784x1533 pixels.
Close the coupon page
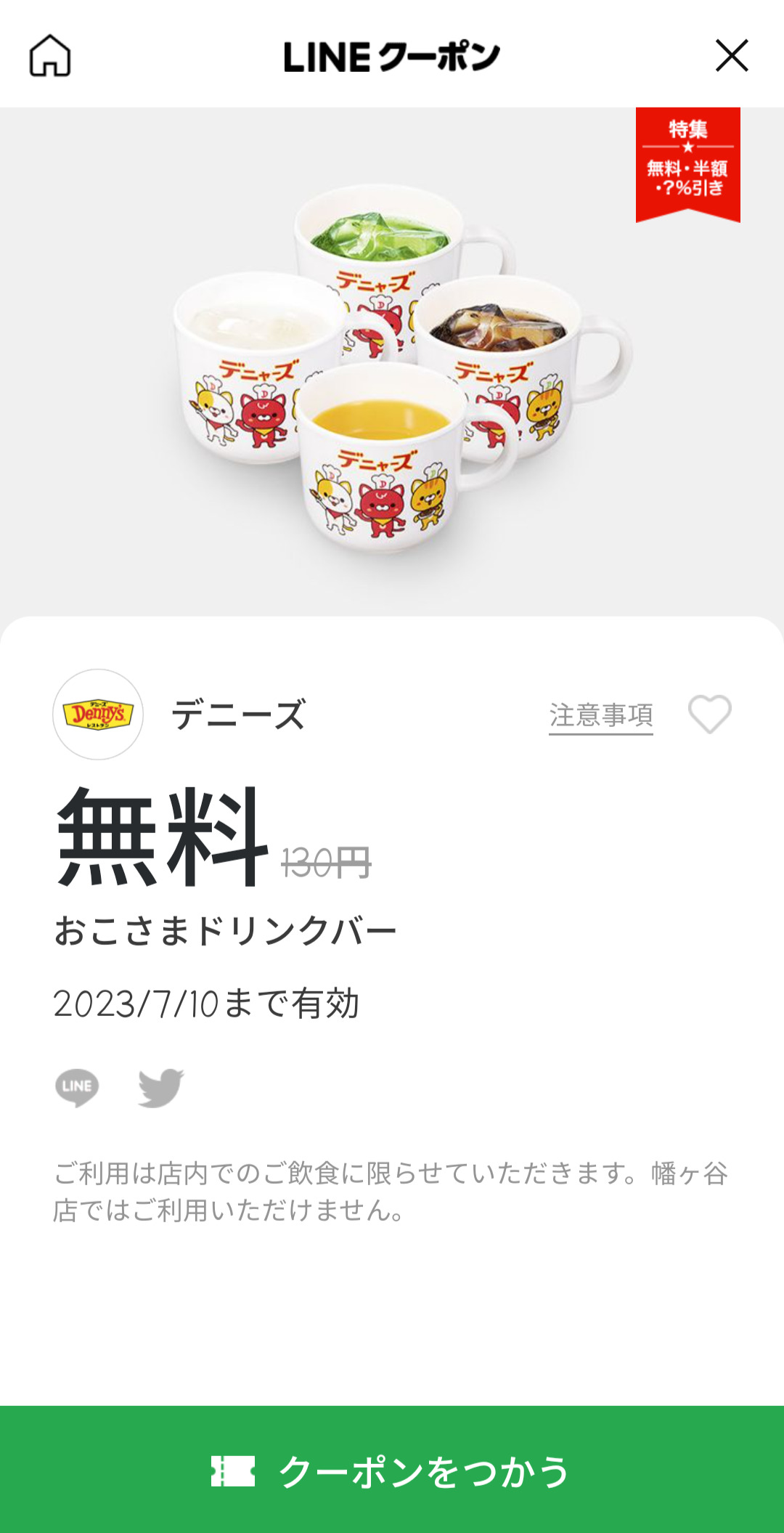tap(731, 55)
